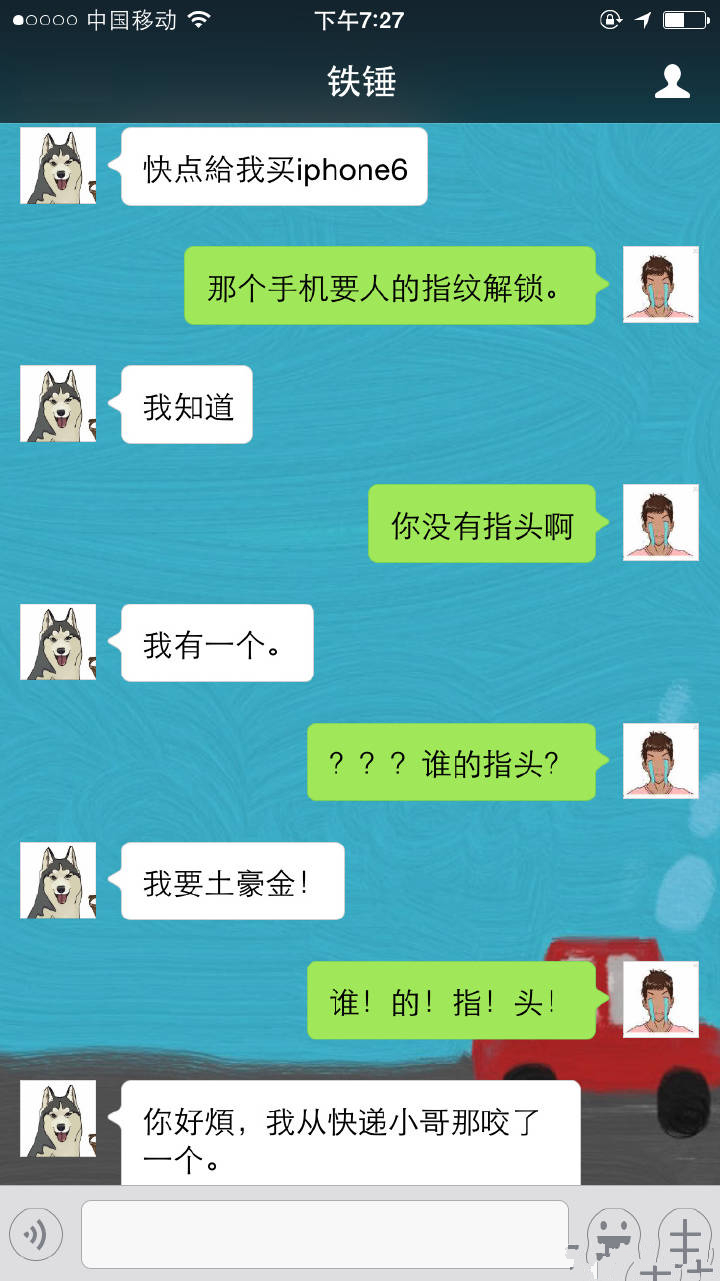Toggle the portrait orientation lock off
The image size is (720, 1281).
click(609, 18)
